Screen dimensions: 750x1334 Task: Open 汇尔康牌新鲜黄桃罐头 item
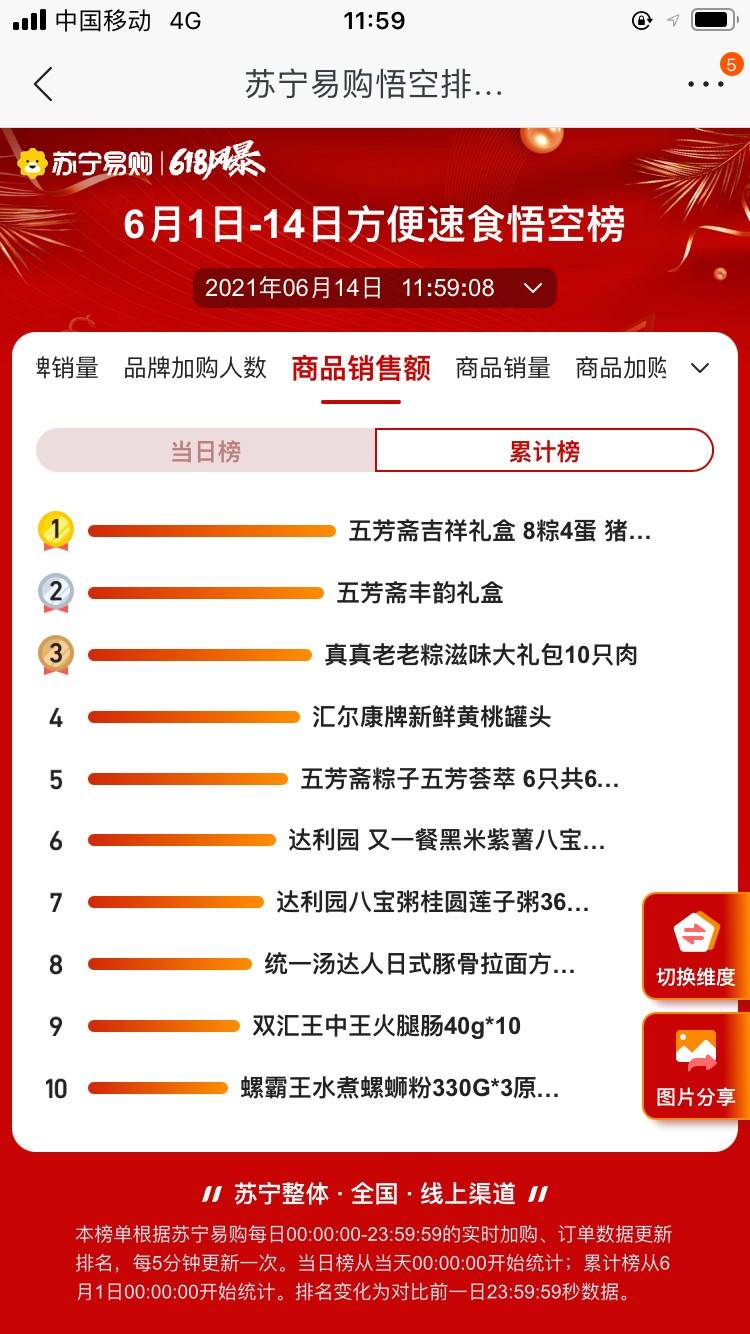pos(431,717)
